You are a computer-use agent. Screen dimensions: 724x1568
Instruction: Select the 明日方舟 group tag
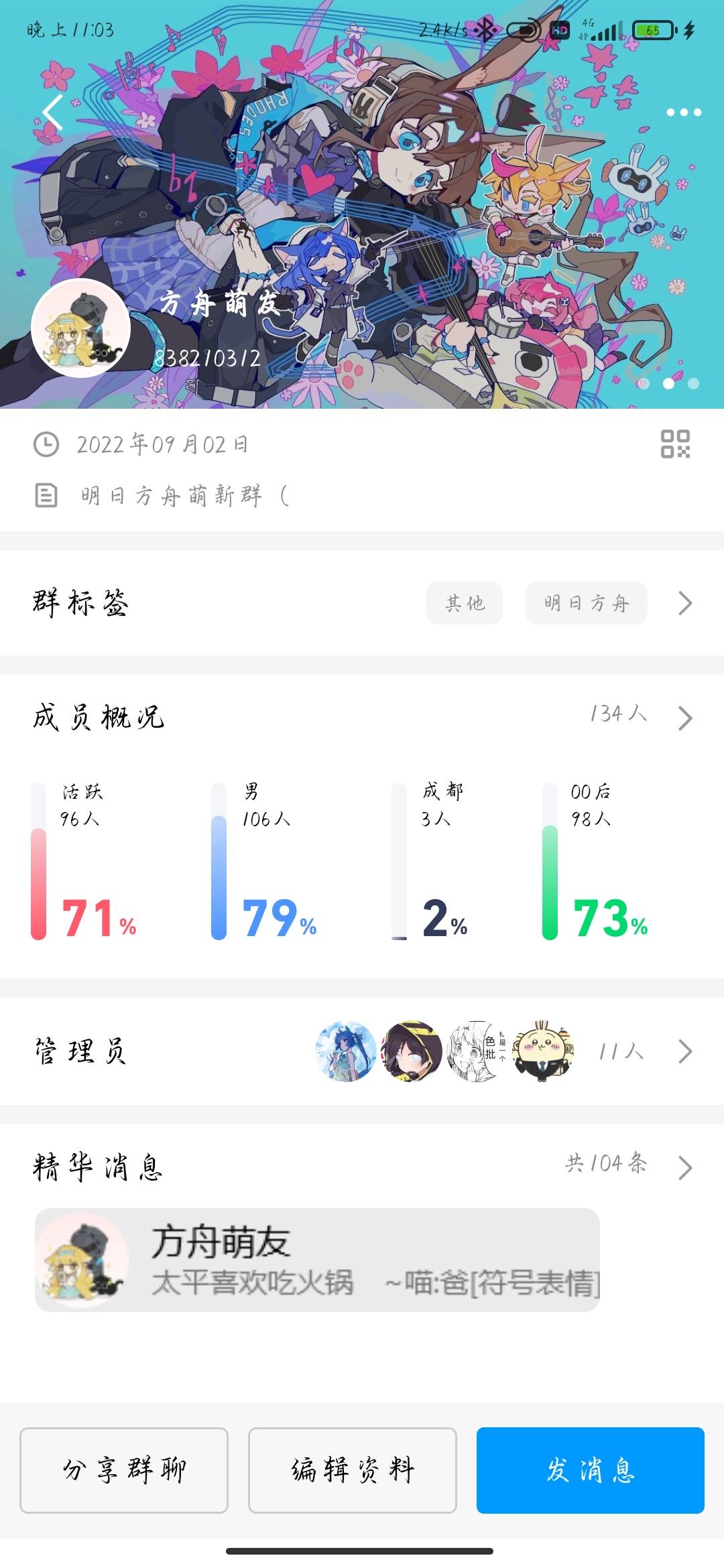[x=585, y=604]
